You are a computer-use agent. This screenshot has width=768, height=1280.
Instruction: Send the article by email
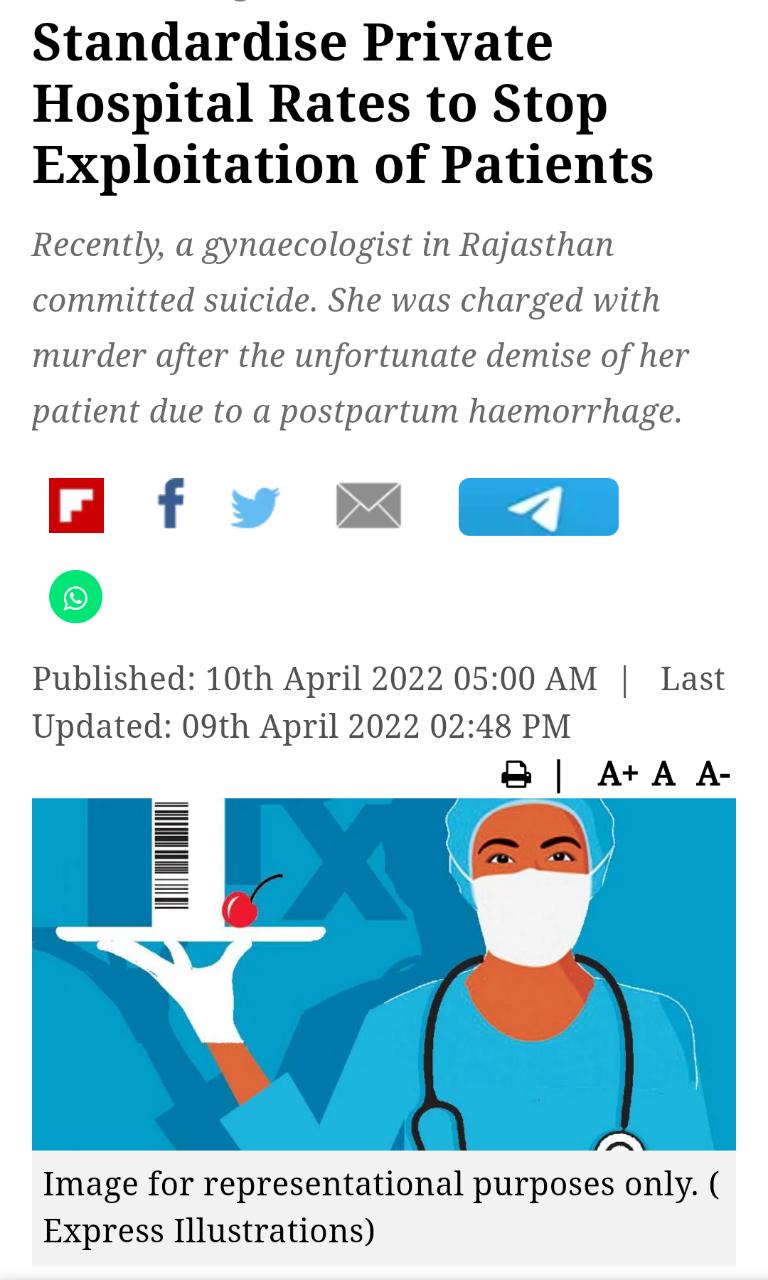369,505
